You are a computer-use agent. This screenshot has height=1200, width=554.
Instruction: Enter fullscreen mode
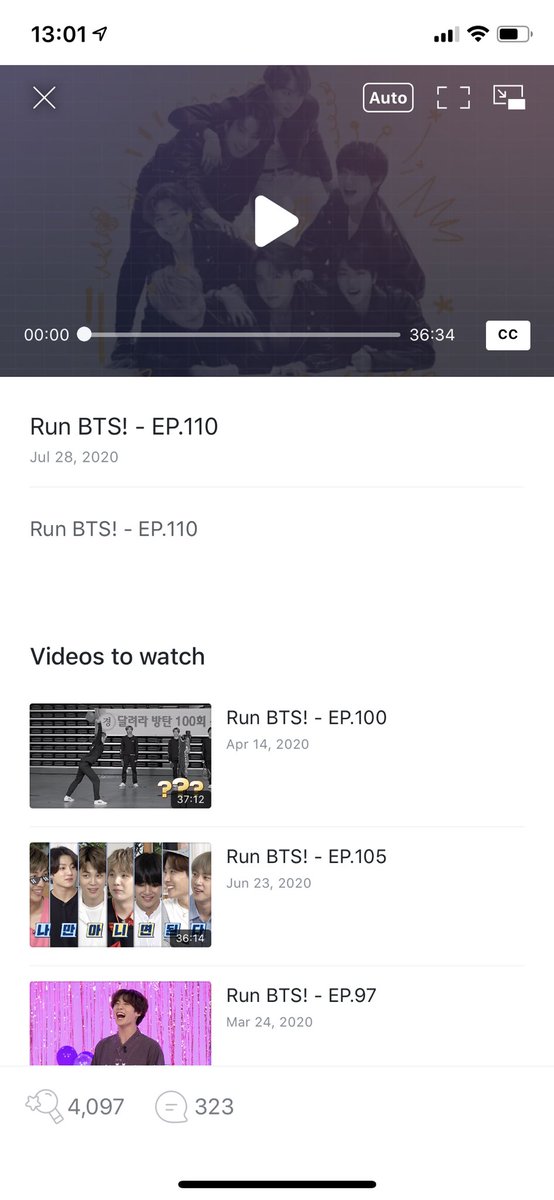453,97
